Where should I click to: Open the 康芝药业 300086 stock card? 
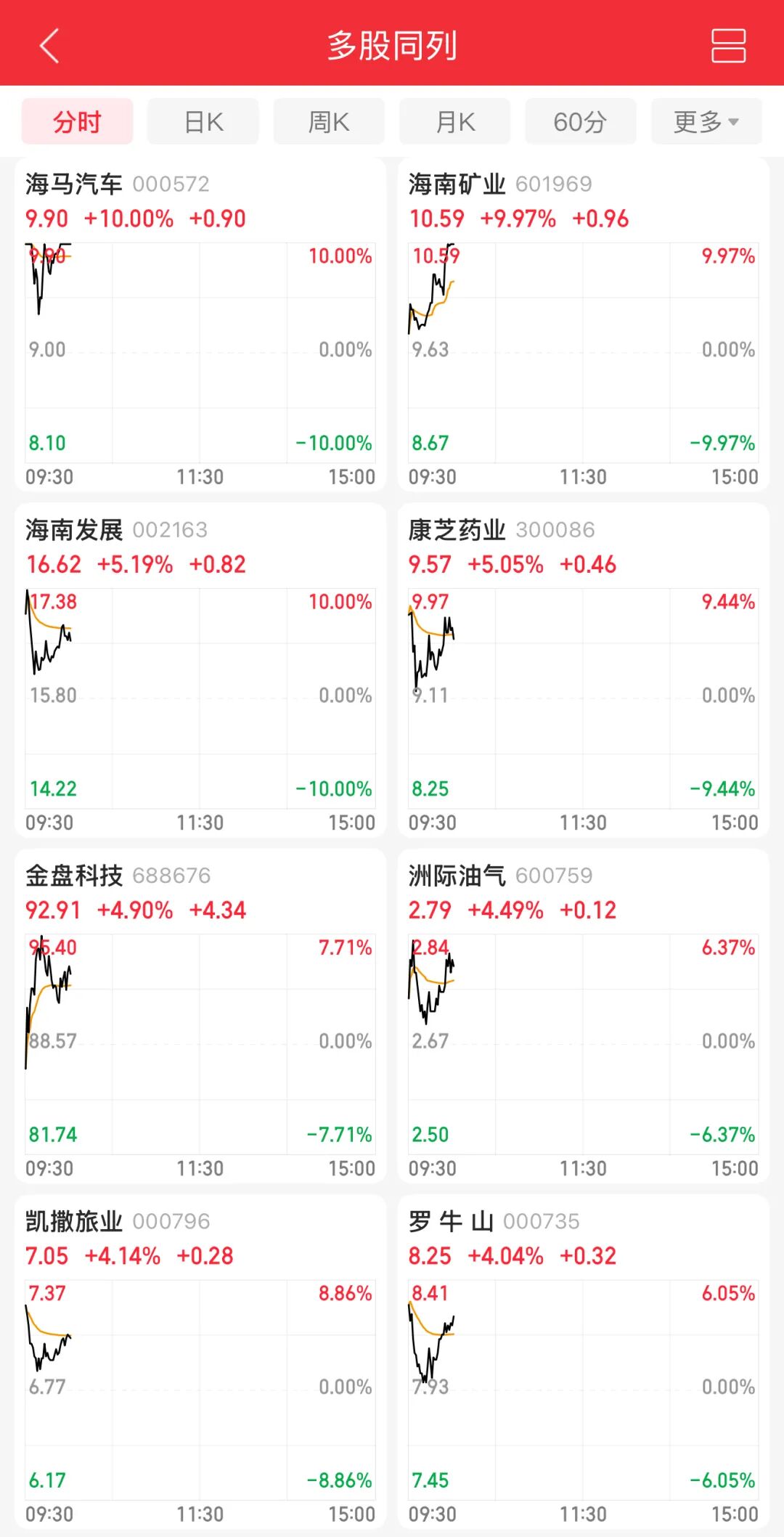(x=583, y=670)
